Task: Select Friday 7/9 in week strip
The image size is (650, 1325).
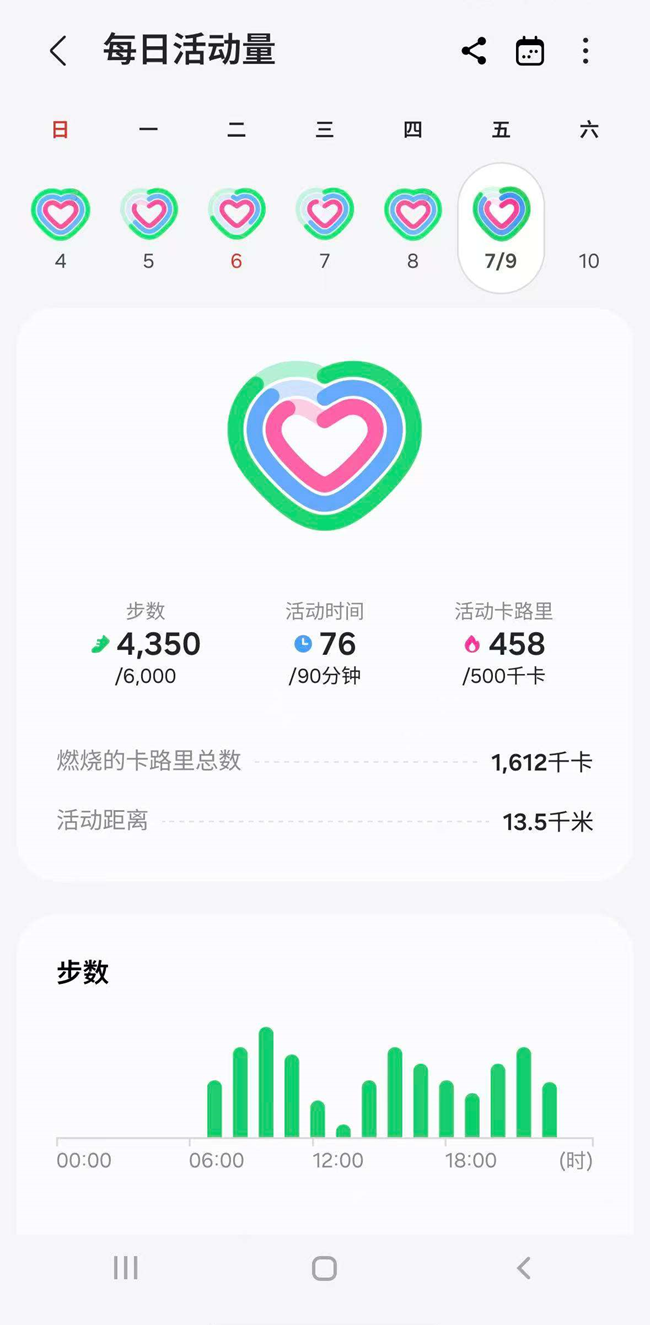Action: (501, 226)
